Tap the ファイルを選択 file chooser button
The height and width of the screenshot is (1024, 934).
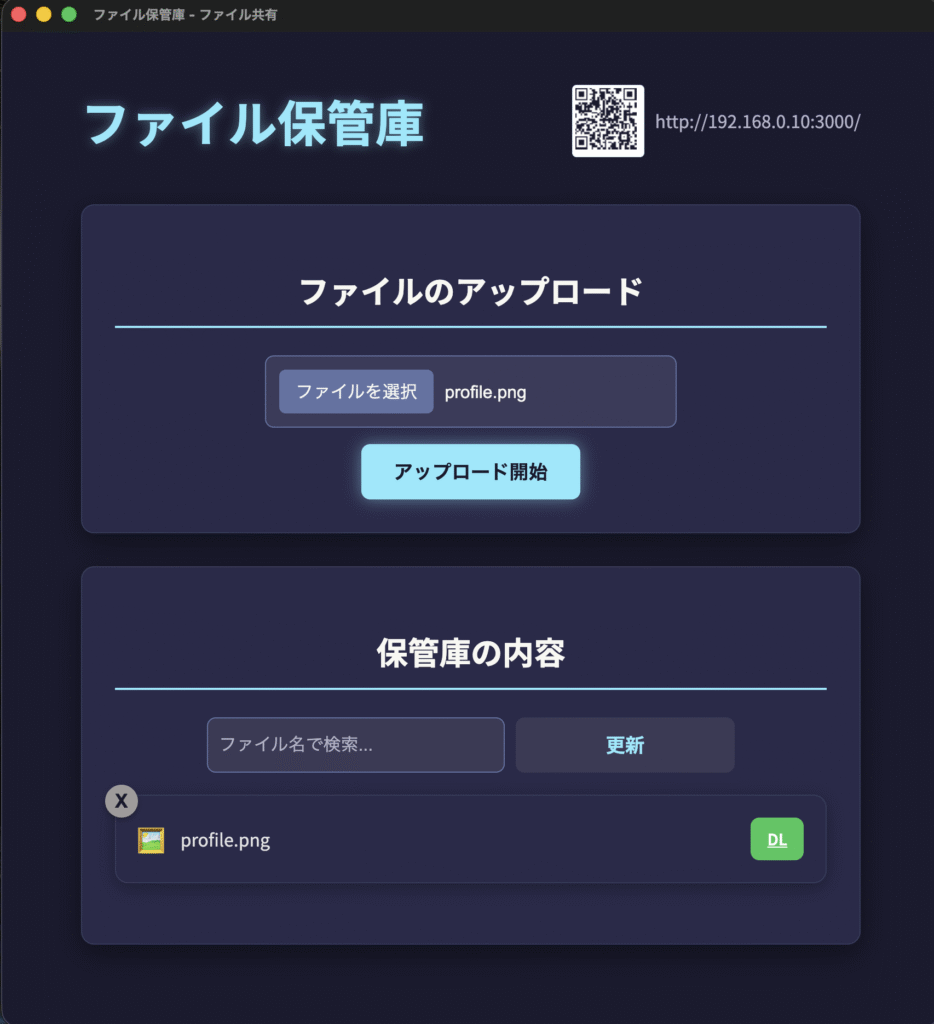click(356, 391)
